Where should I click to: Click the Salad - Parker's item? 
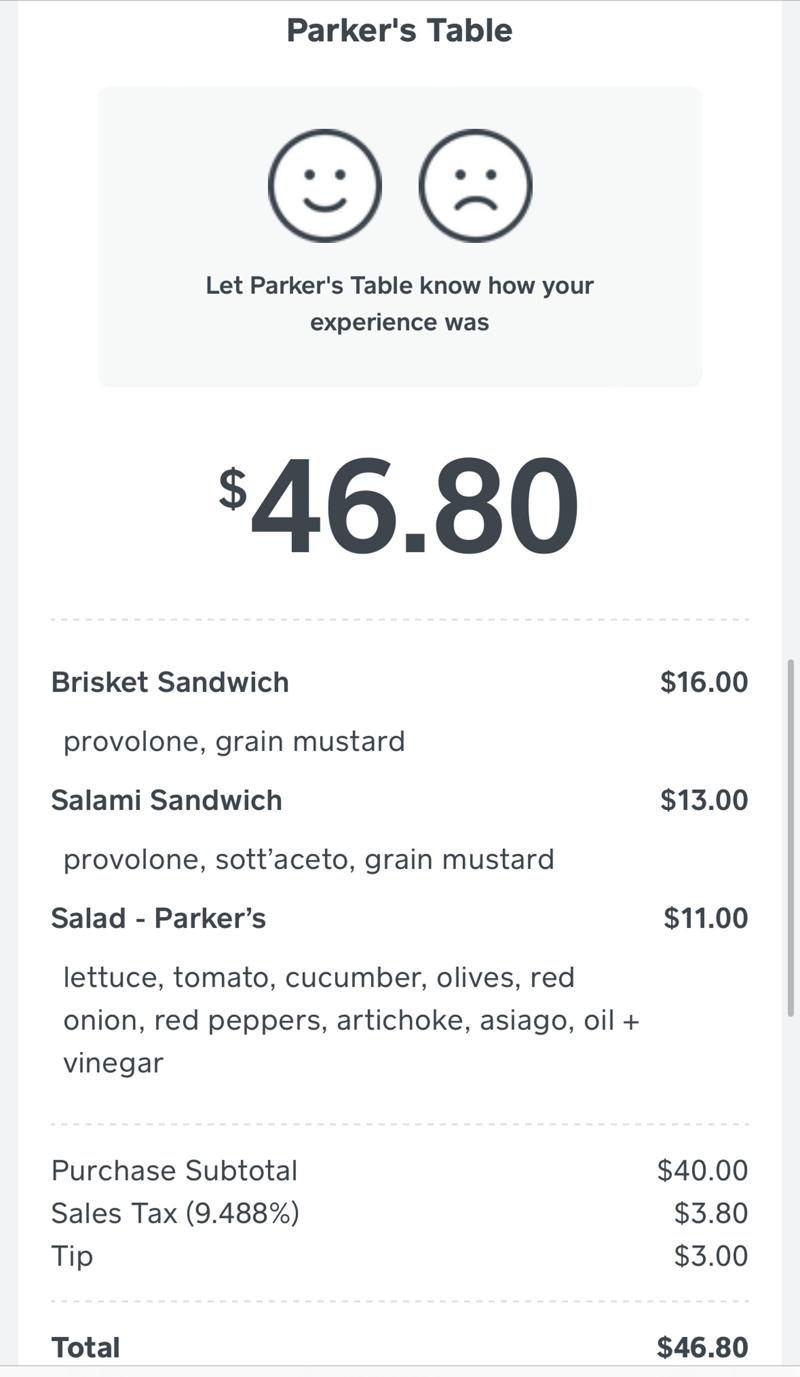pyautogui.click(x=160, y=918)
